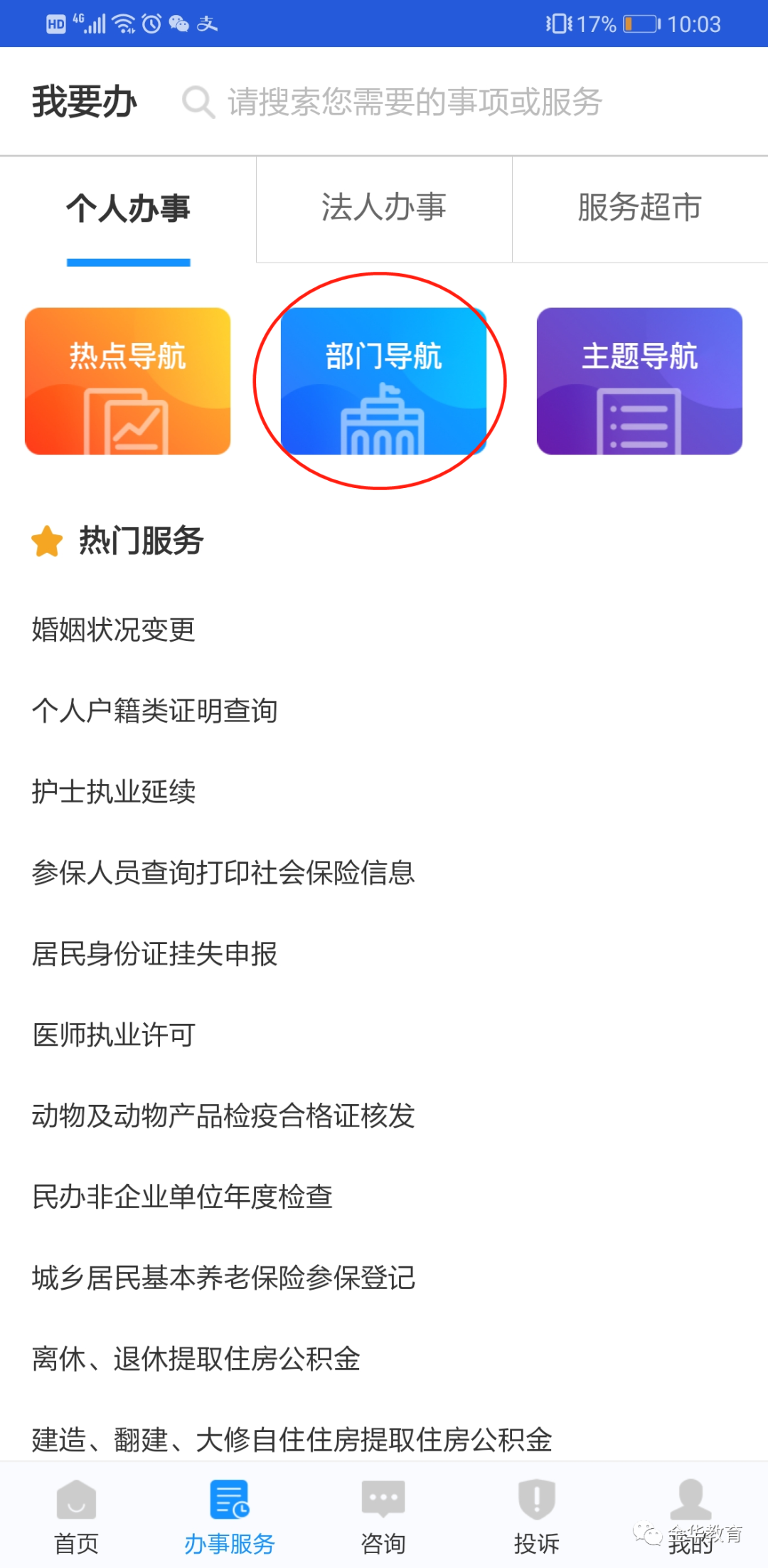Open 民办非企业单位年度检查
This screenshot has height=1568, width=768.
tap(182, 1197)
